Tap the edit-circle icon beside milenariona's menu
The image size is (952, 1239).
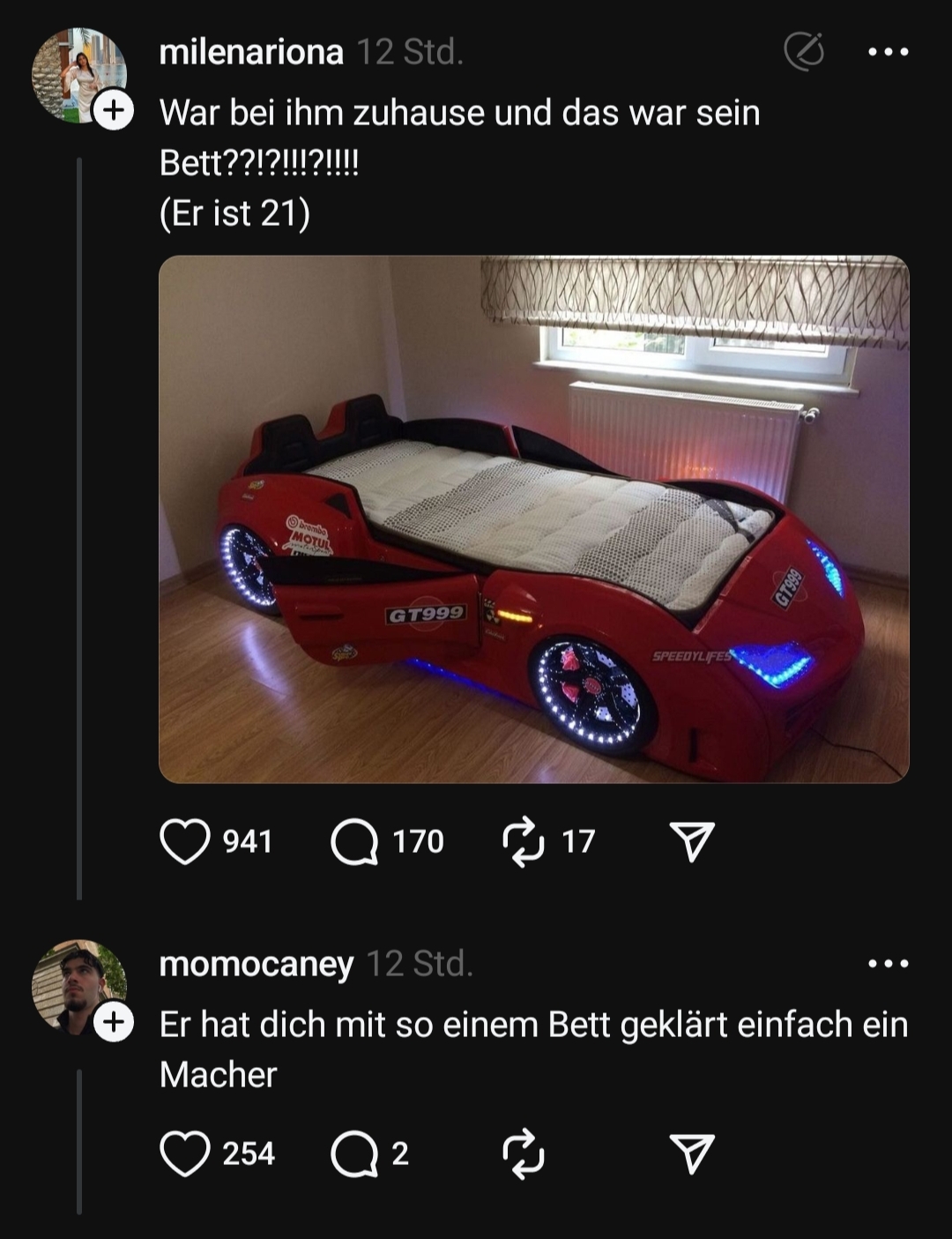pos(804,52)
